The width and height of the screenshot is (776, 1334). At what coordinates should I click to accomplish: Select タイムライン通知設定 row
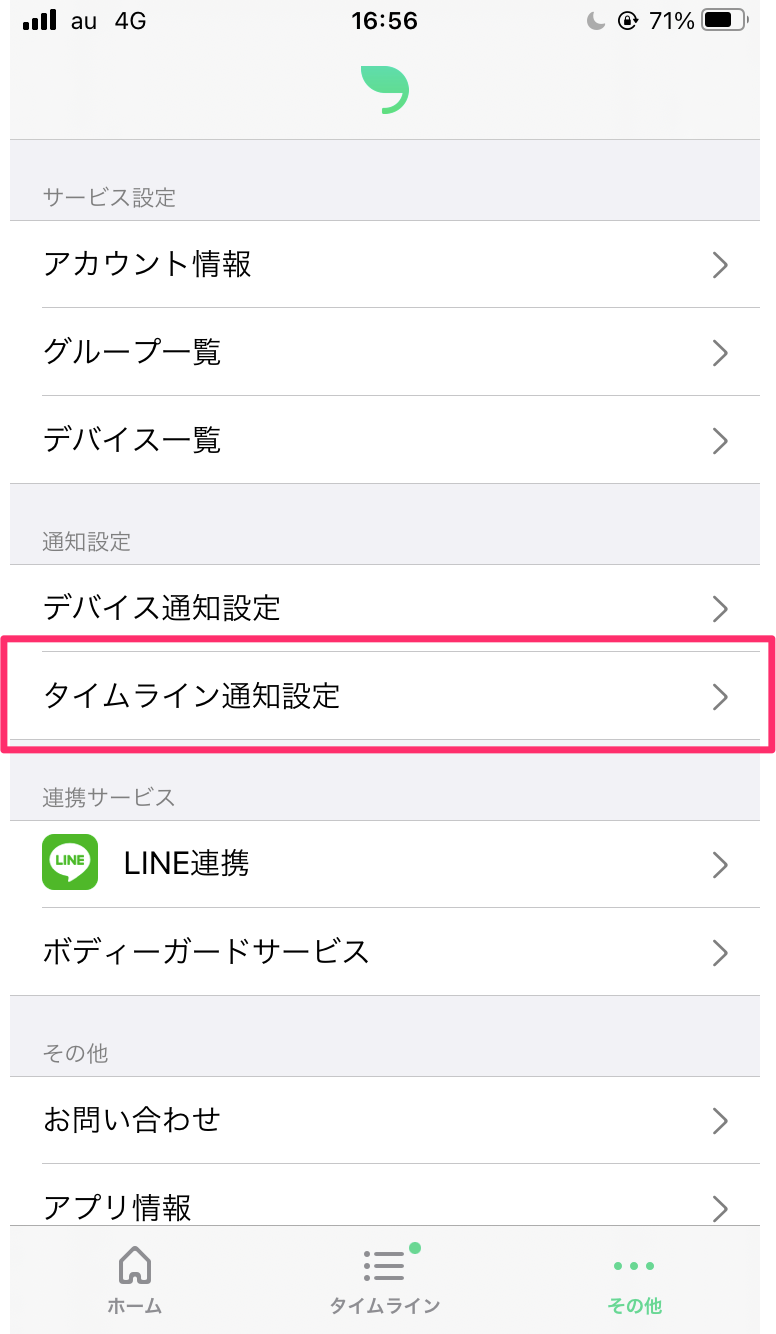coord(388,696)
